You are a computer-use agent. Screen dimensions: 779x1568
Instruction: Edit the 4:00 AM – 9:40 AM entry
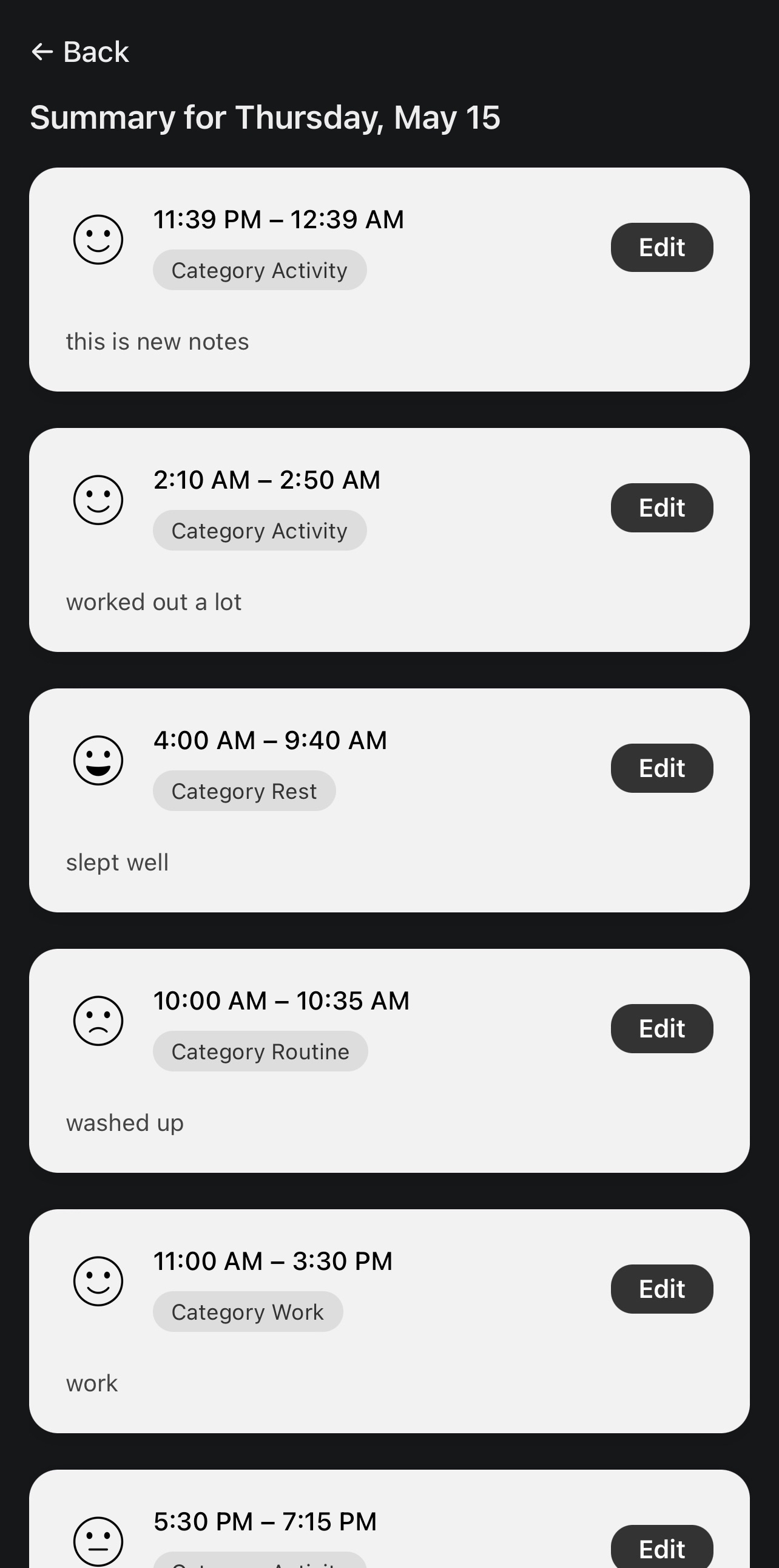tap(662, 768)
